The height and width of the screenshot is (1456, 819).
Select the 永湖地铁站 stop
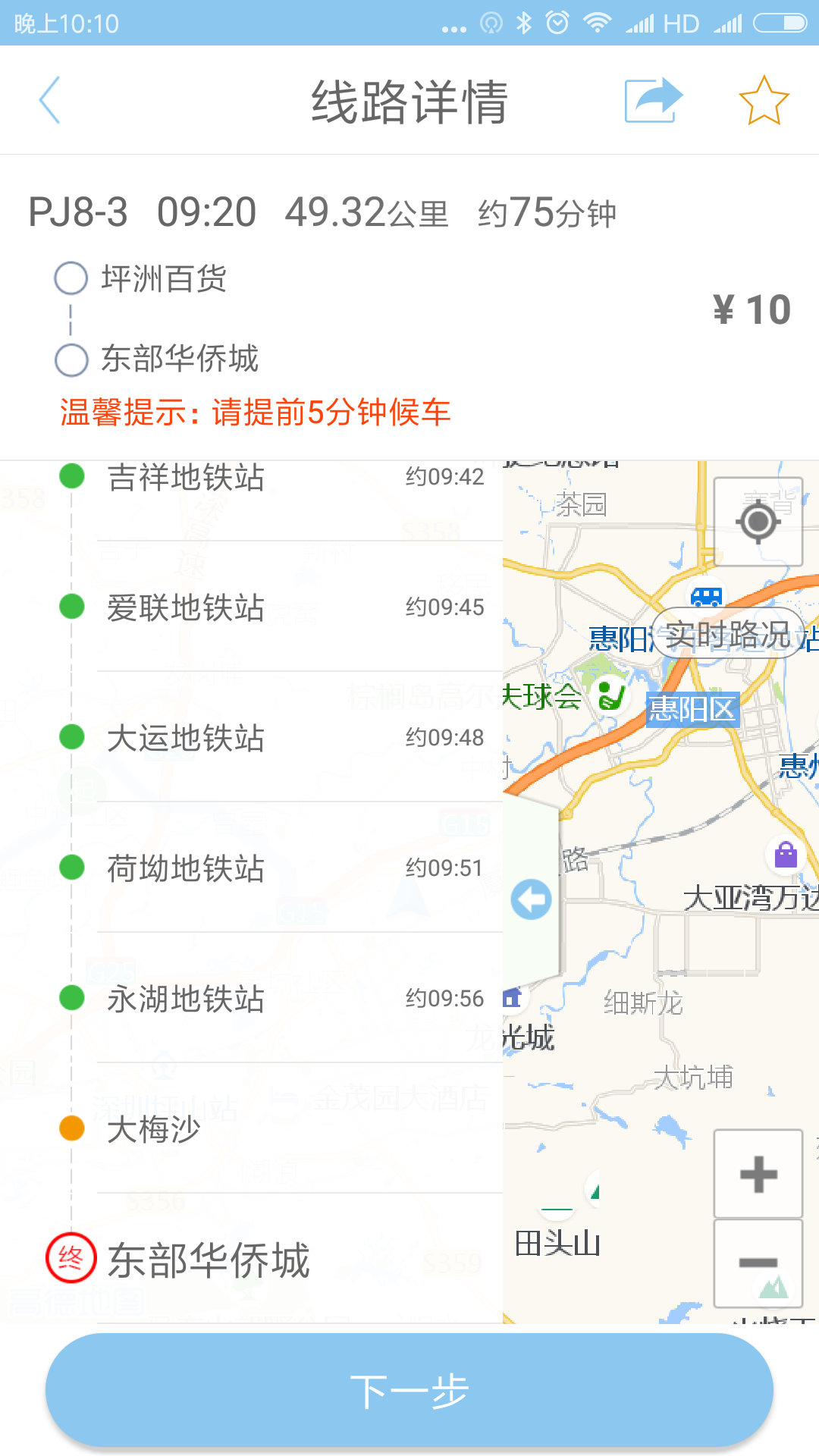[252, 998]
